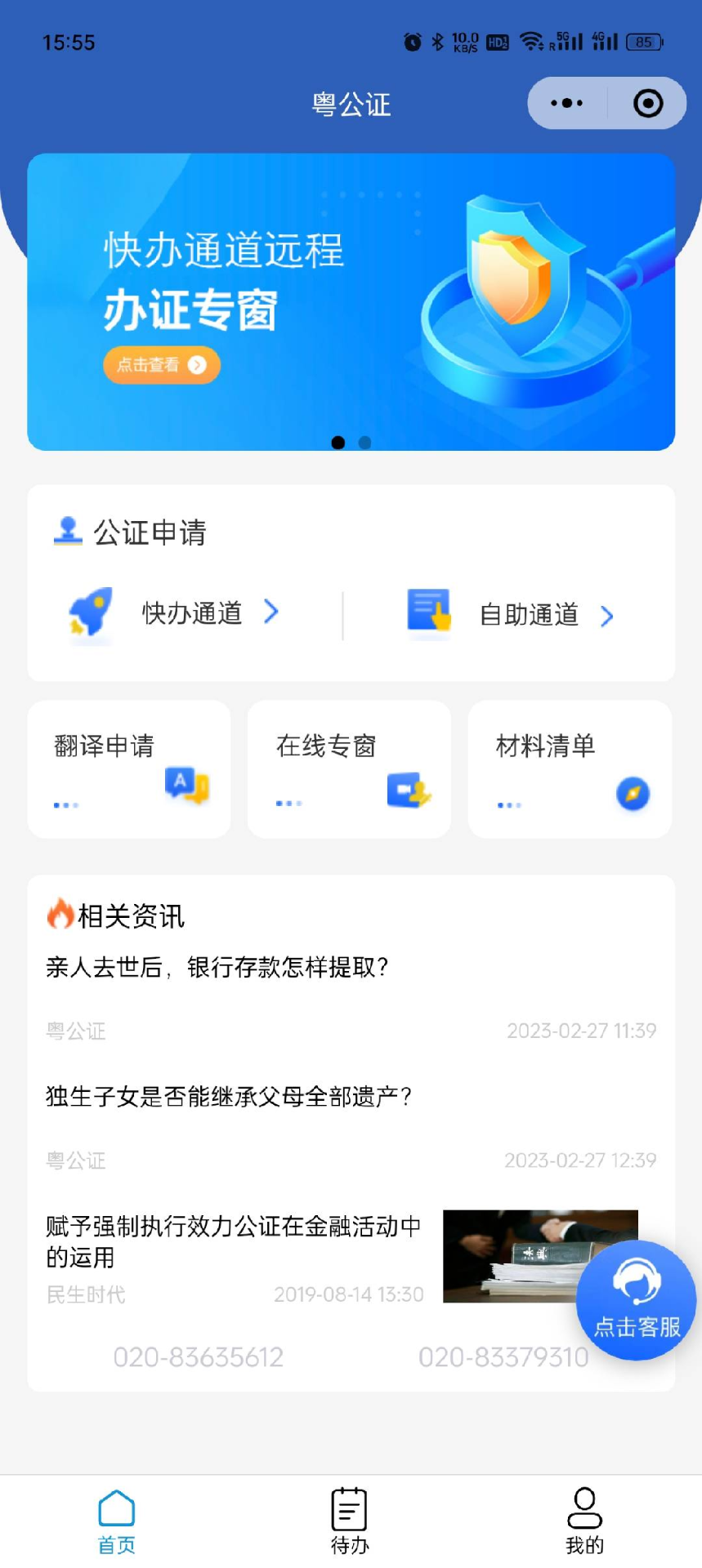
Task: Select the rocket icon for 快办通道
Action: (90, 614)
